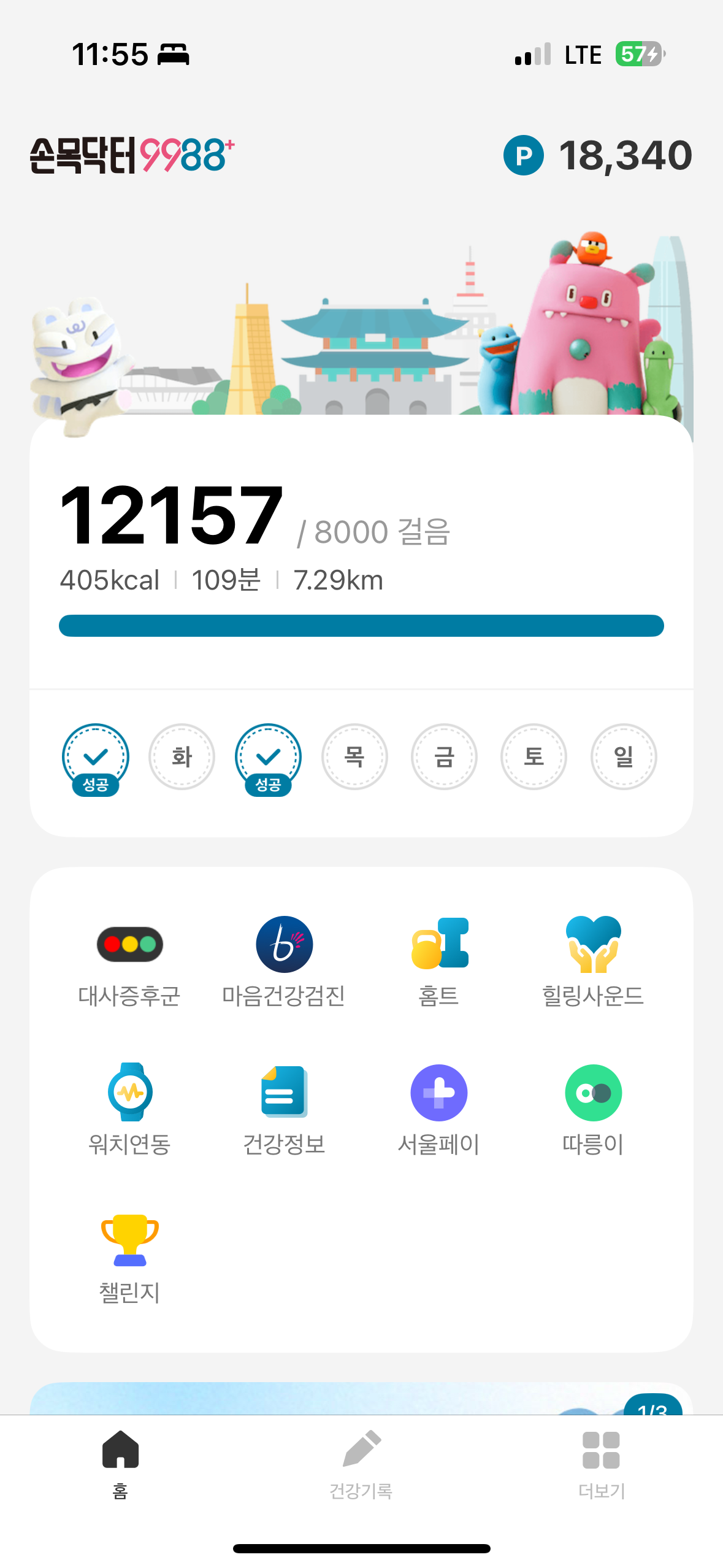723x1568 pixels.
Task: Select the 일 day circle
Action: click(624, 756)
